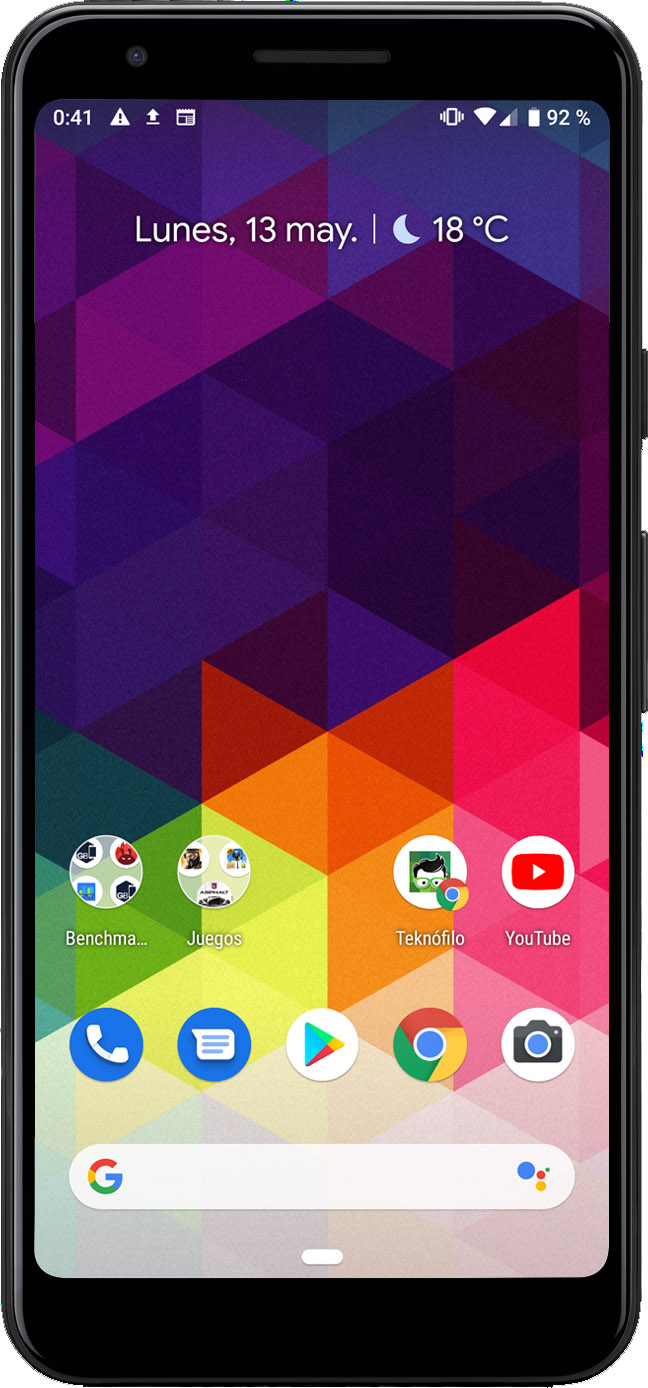Open the Messages app
648x1388 pixels.
(x=214, y=1045)
